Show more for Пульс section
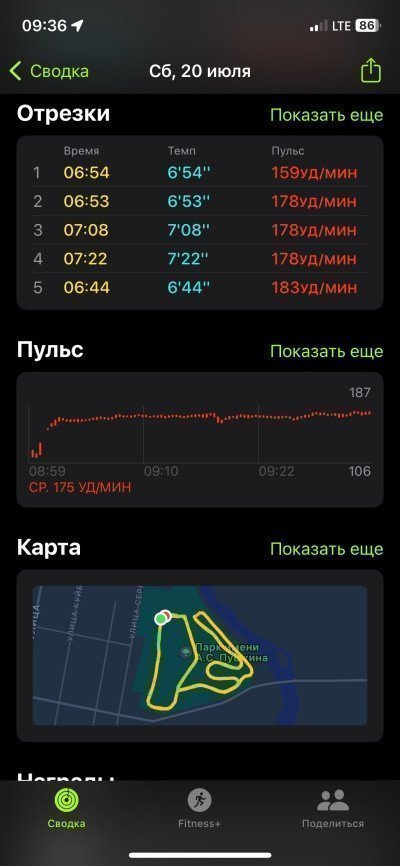 point(326,351)
